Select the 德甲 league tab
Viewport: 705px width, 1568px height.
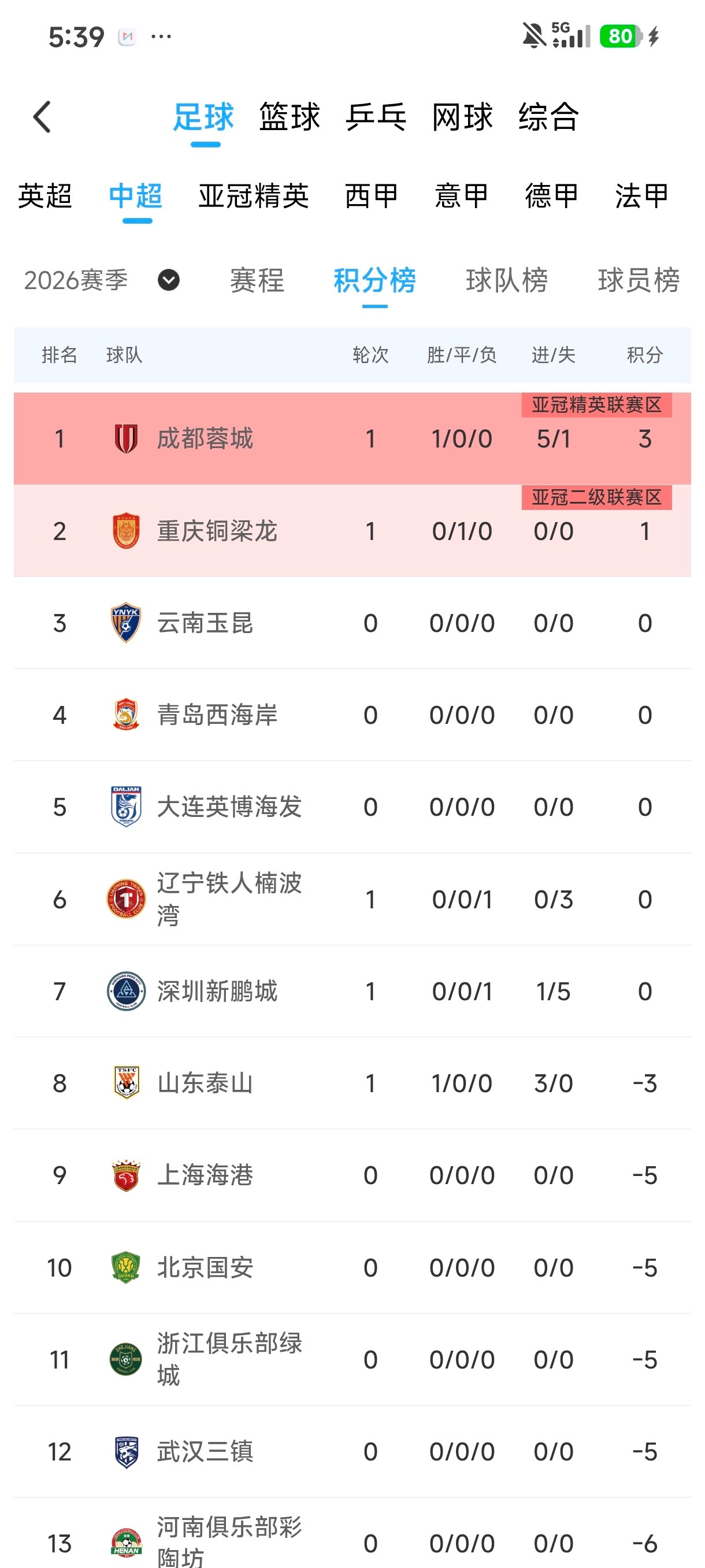(x=550, y=196)
